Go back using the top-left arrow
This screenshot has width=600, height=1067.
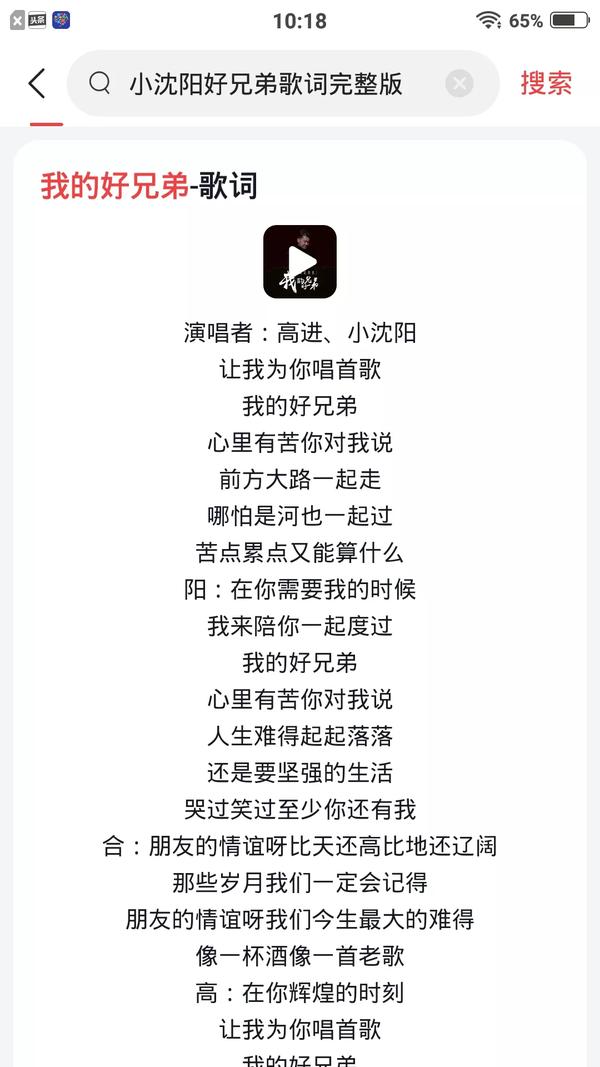pos(37,83)
